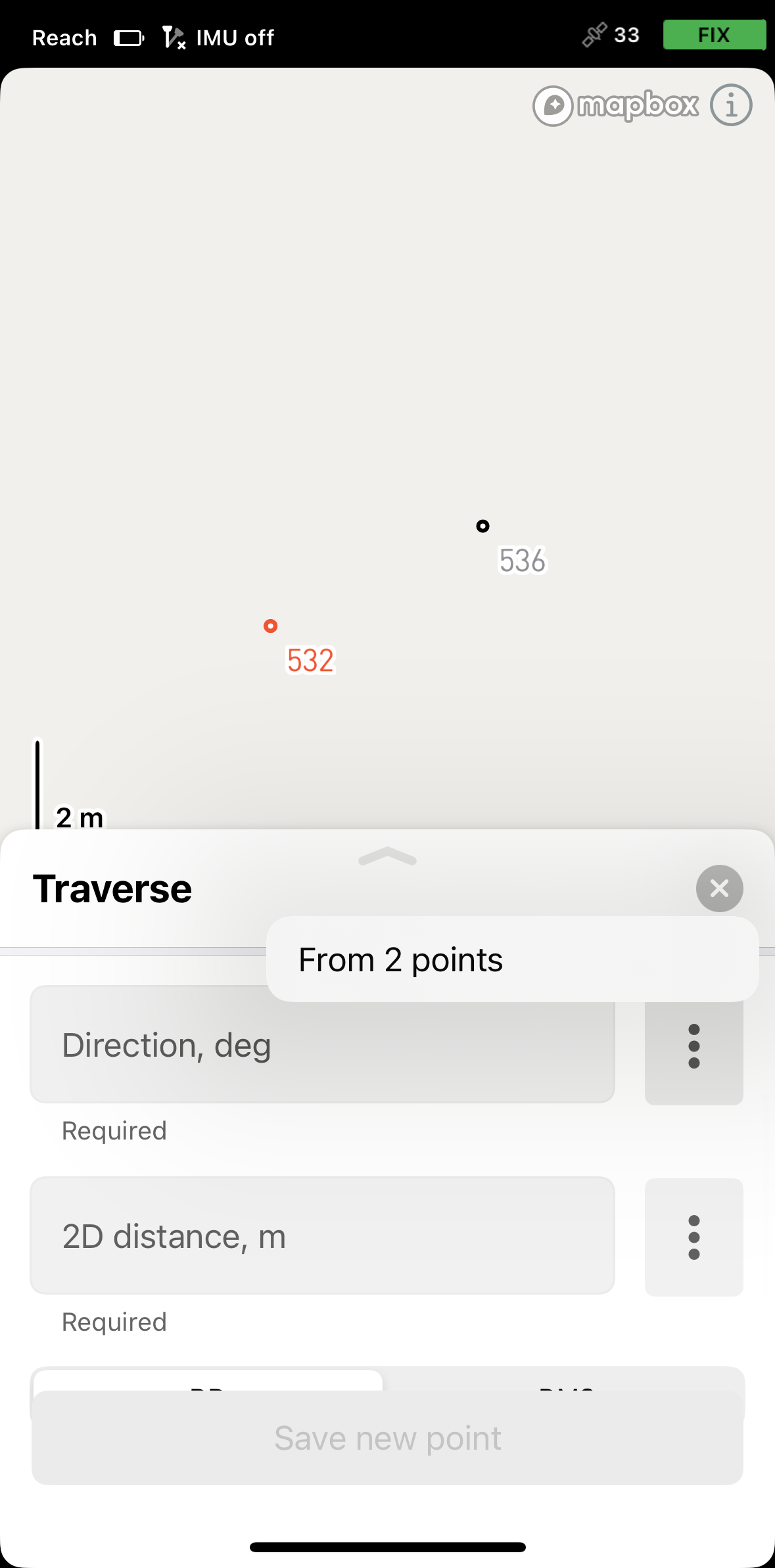Close the Traverse panel
Screen dimensions: 775x1568
pos(719,888)
